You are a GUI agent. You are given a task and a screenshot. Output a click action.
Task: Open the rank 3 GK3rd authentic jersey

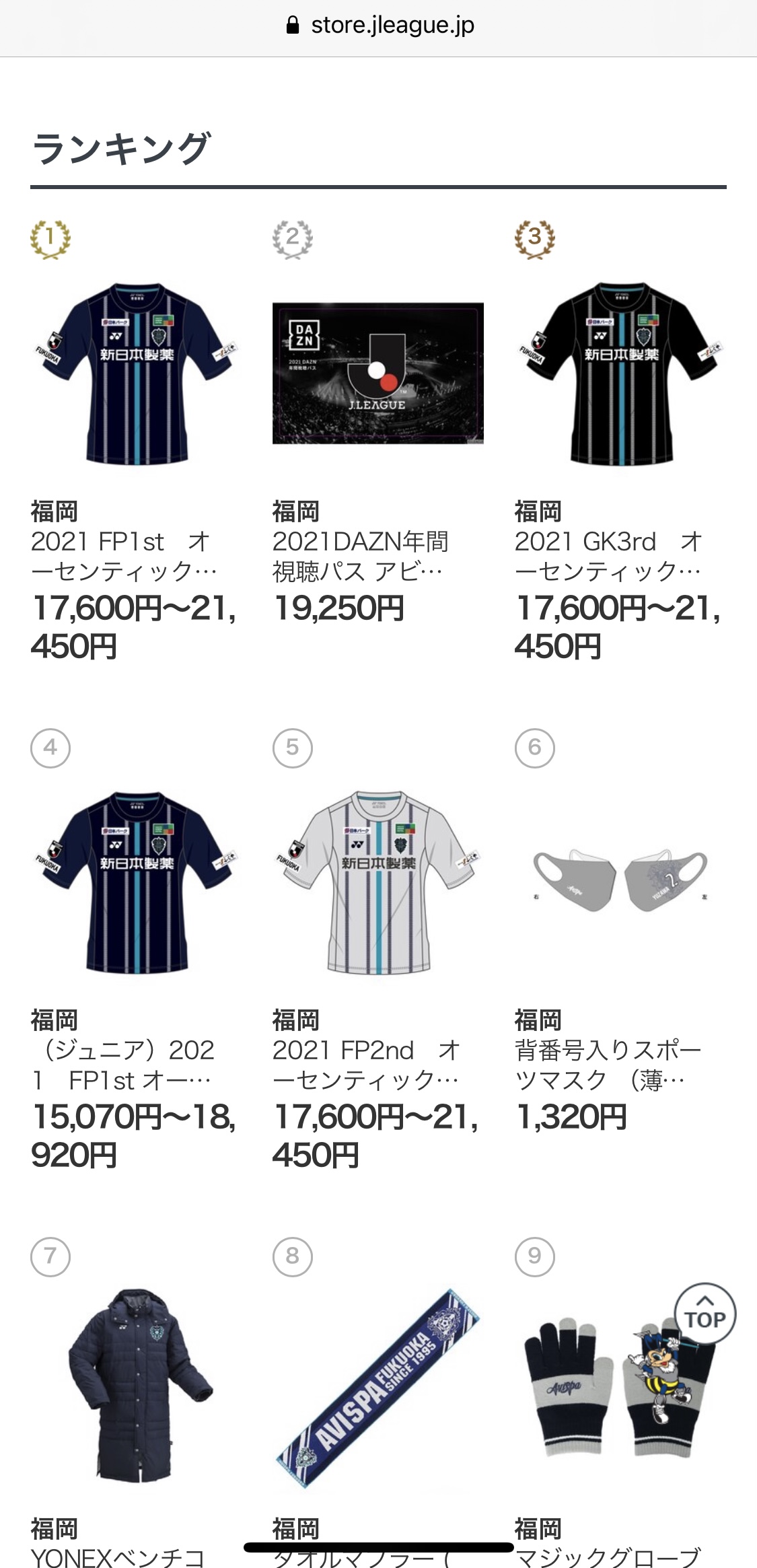(620, 374)
